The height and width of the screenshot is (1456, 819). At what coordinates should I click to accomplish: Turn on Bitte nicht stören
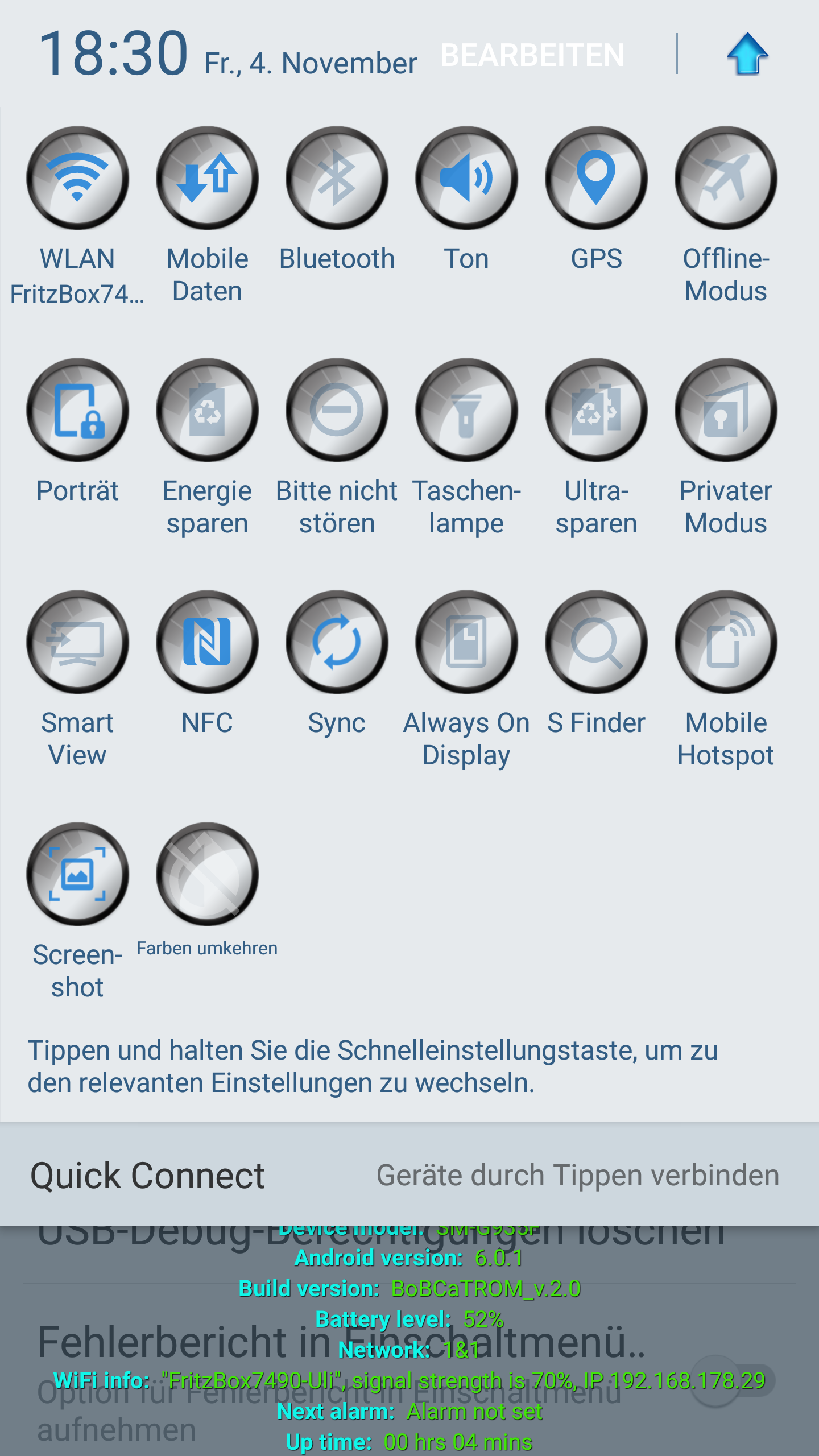[x=337, y=410]
